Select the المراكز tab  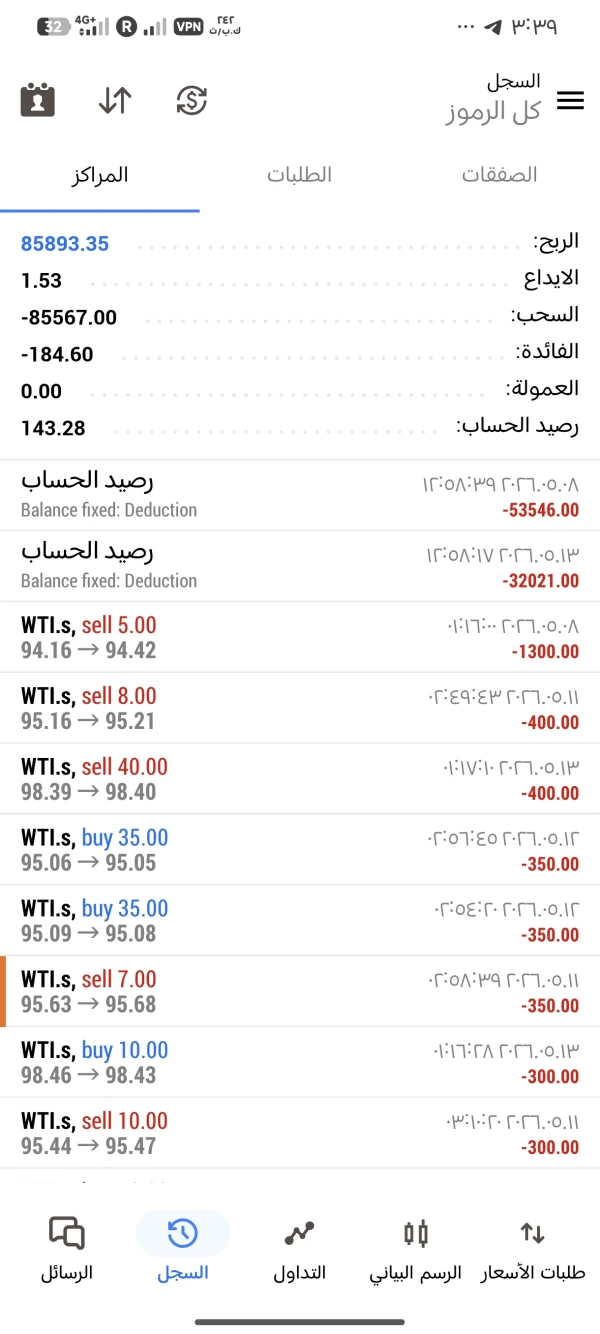pos(100,175)
